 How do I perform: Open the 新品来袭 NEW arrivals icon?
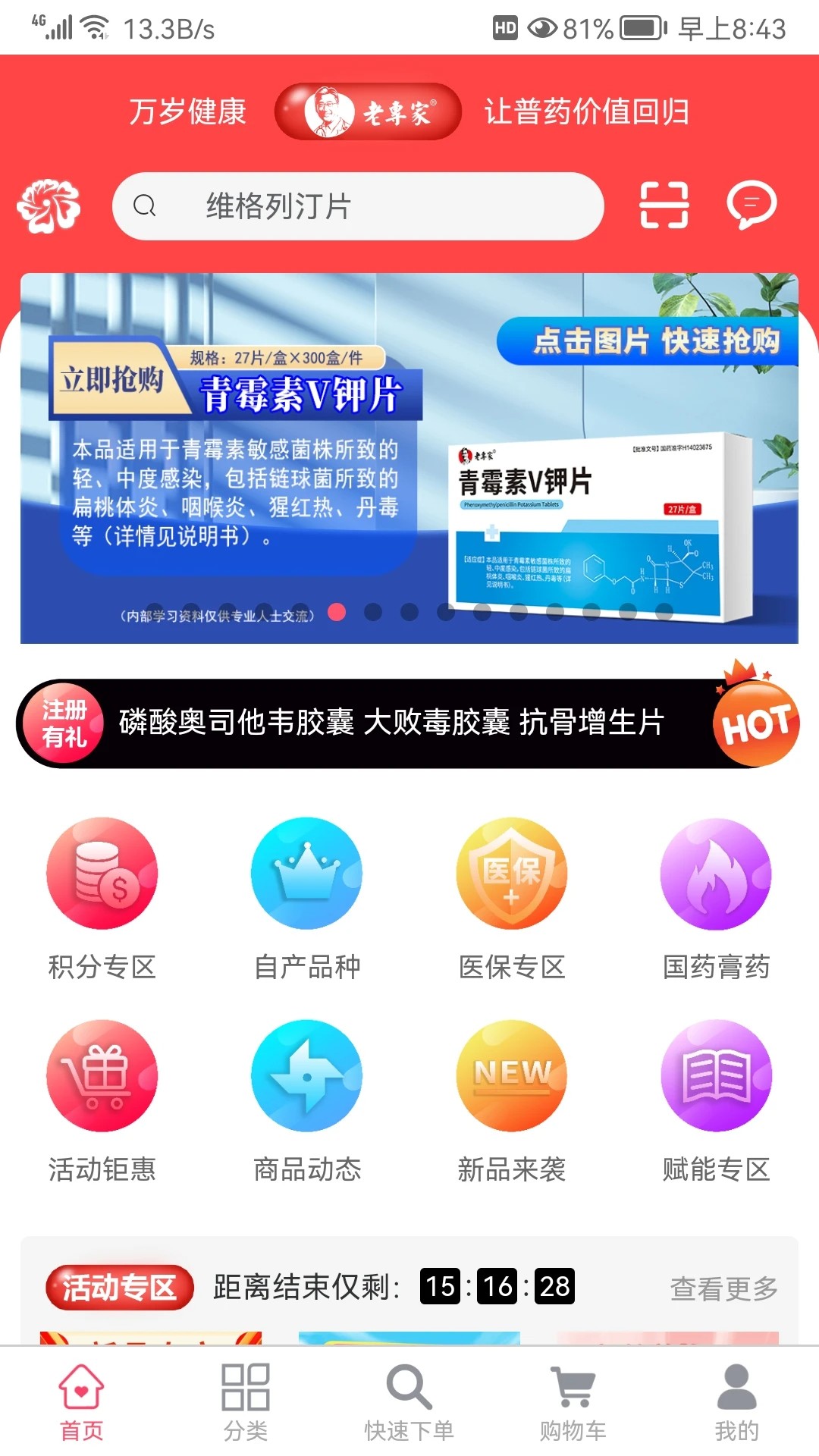pos(512,1075)
